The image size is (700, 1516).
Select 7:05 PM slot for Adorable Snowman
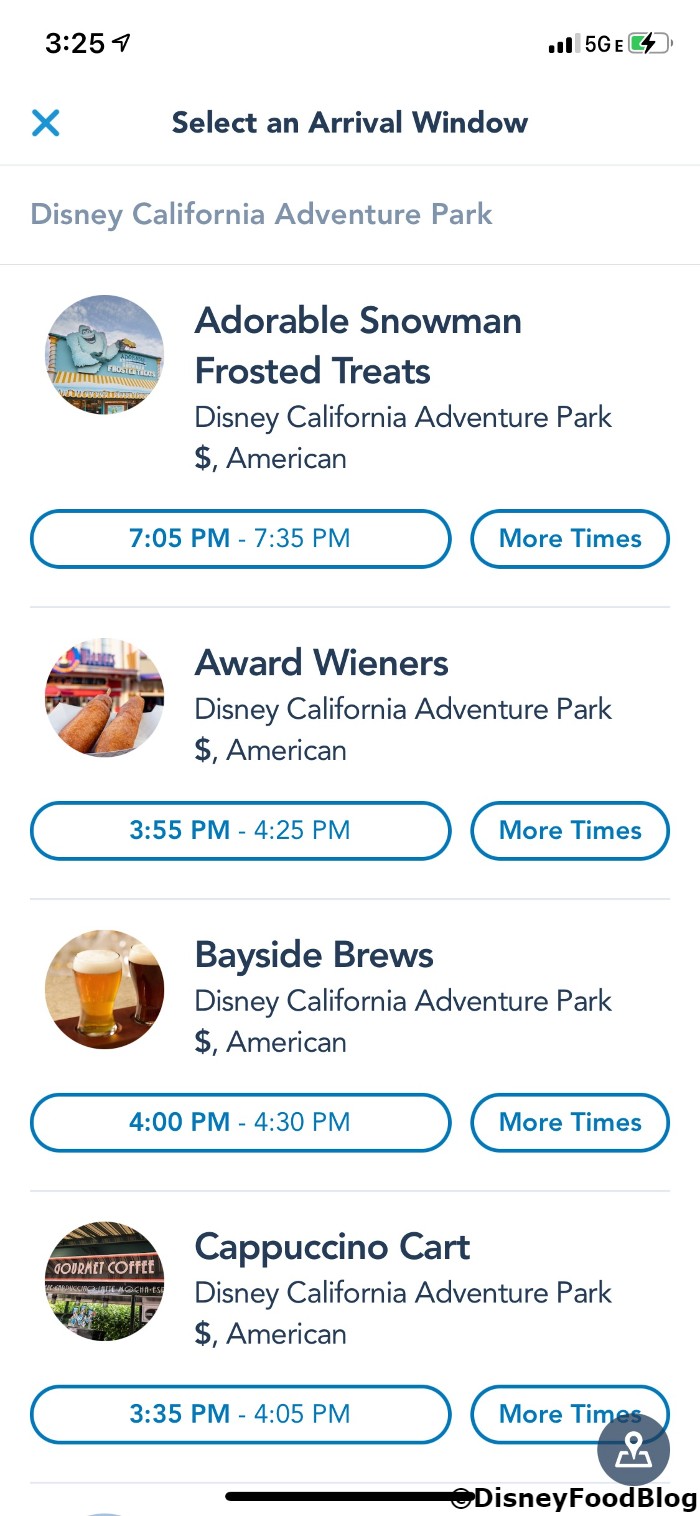(x=240, y=539)
